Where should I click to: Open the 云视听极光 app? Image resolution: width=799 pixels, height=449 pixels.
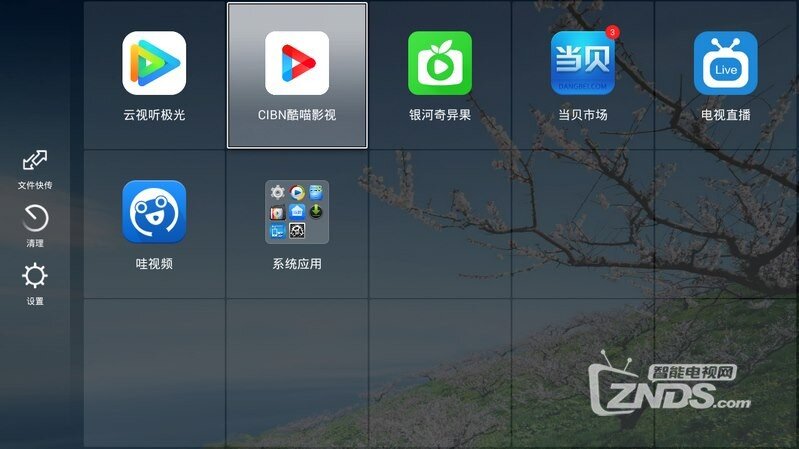[154, 64]
